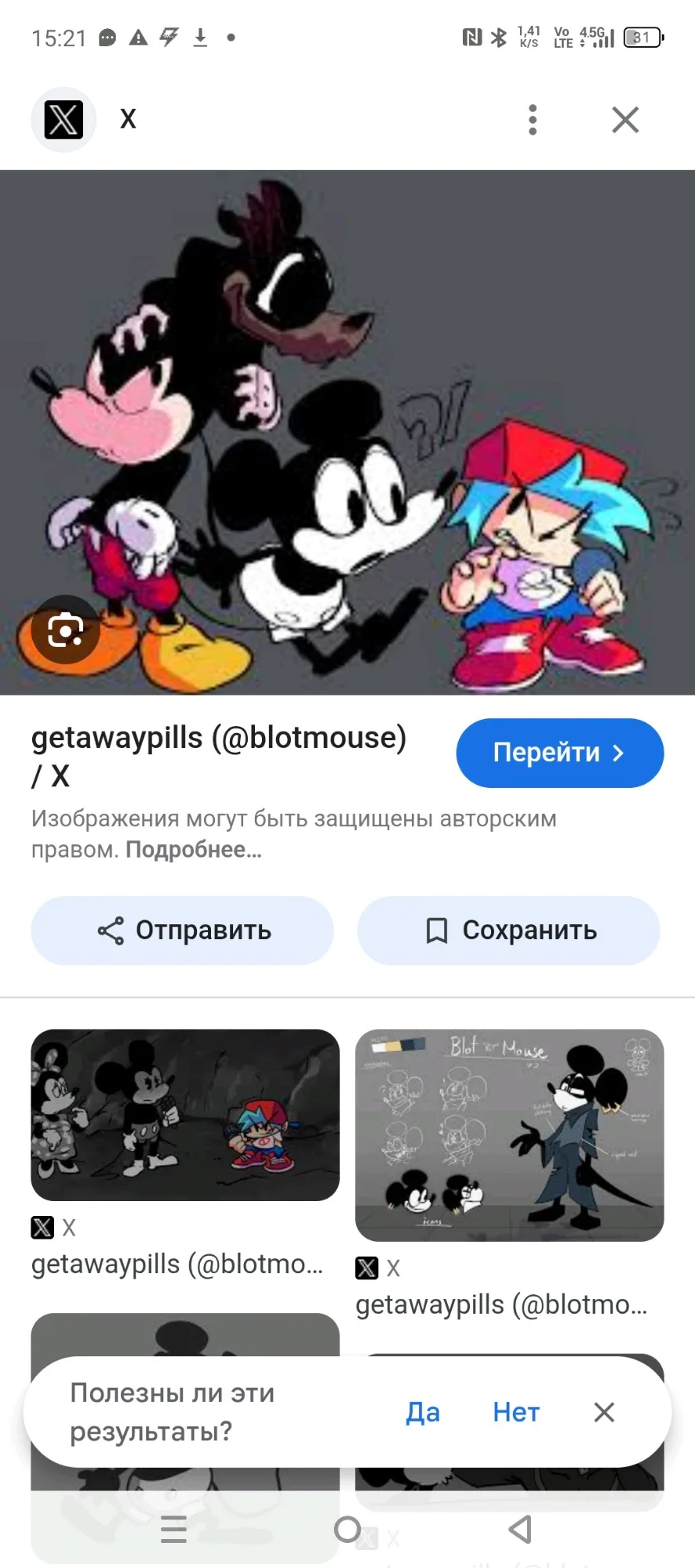Open the main Mickey and Boyfriend image

[x=347, y=433]
